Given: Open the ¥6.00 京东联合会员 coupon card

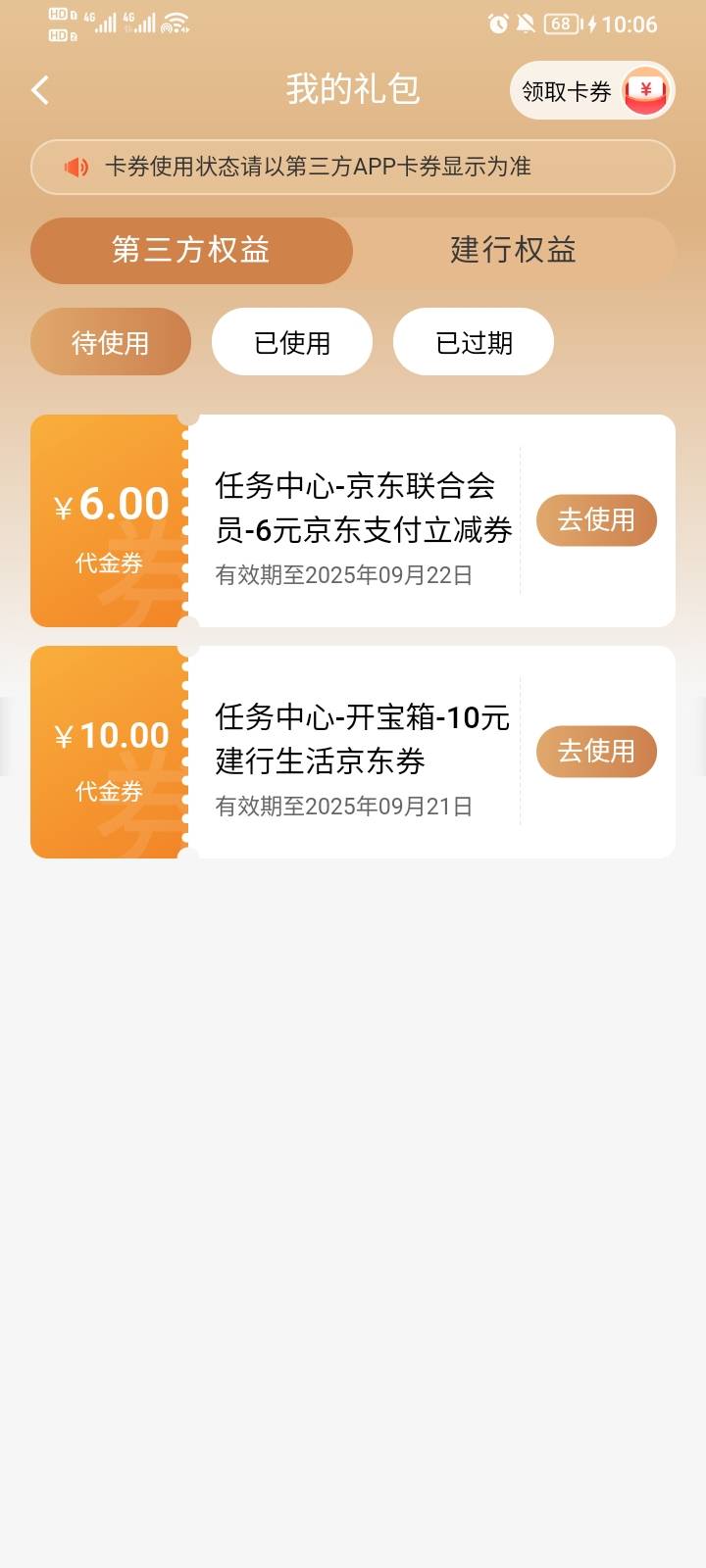Looking at the screenshot, I should pyautogui.click(x=353, y=520).
